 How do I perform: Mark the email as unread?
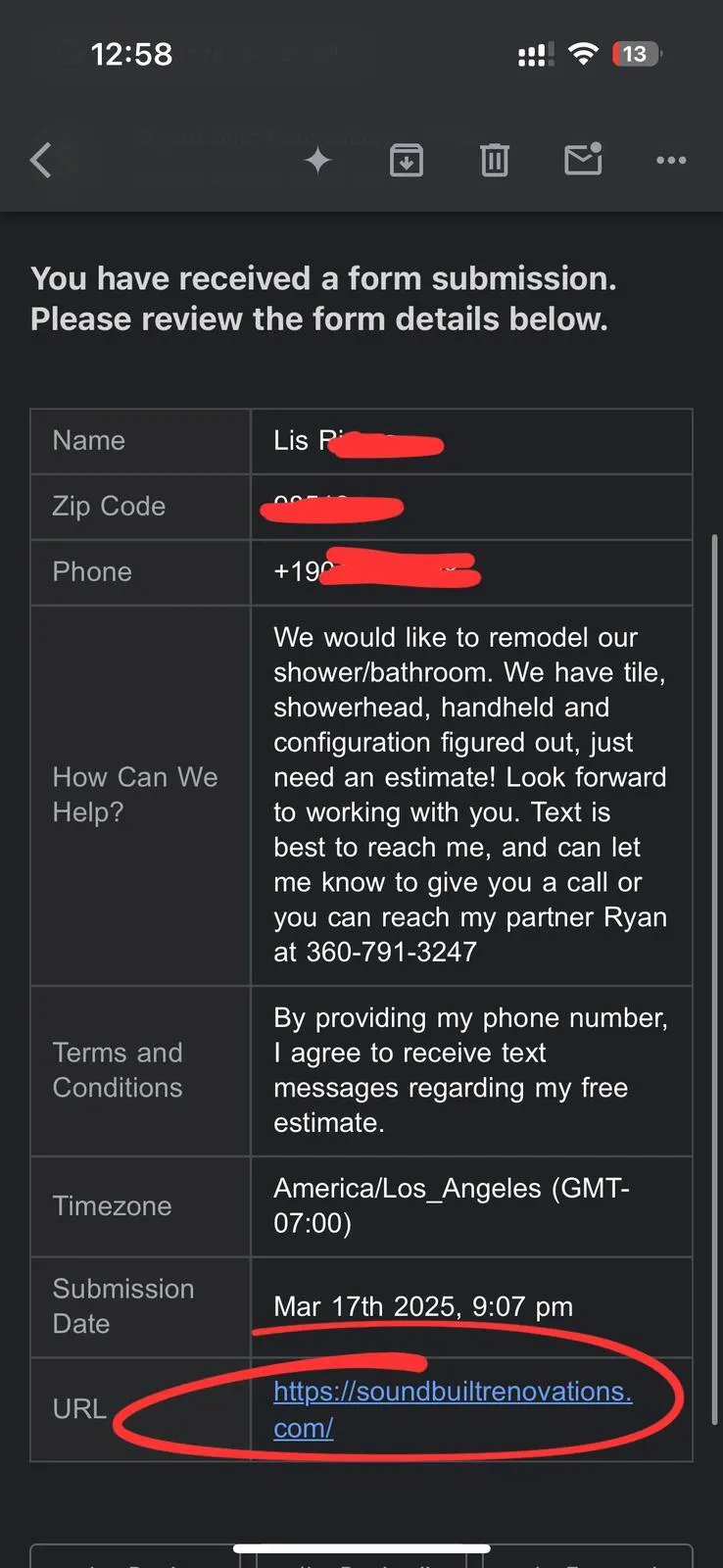[x=583, y=160]
